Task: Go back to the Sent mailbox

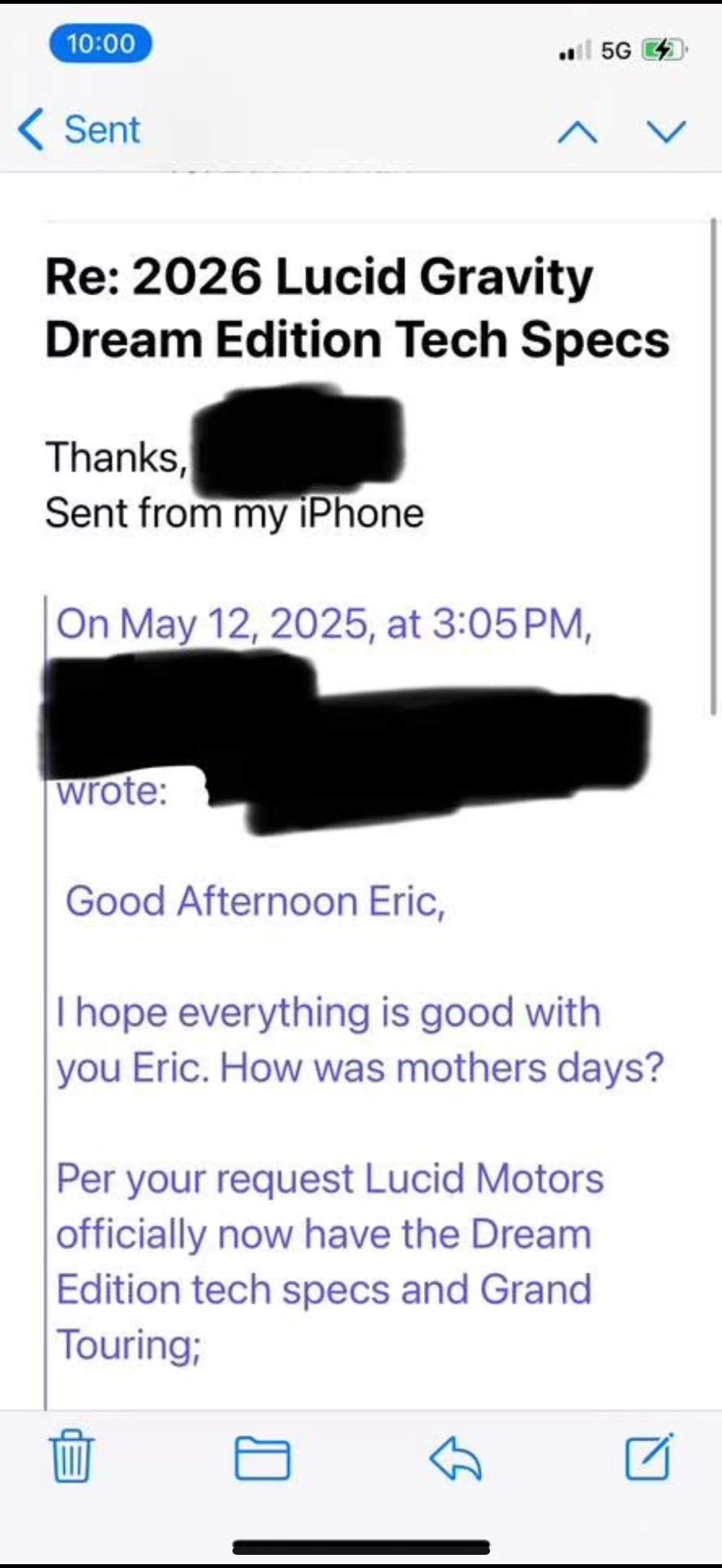Action: 79,129
